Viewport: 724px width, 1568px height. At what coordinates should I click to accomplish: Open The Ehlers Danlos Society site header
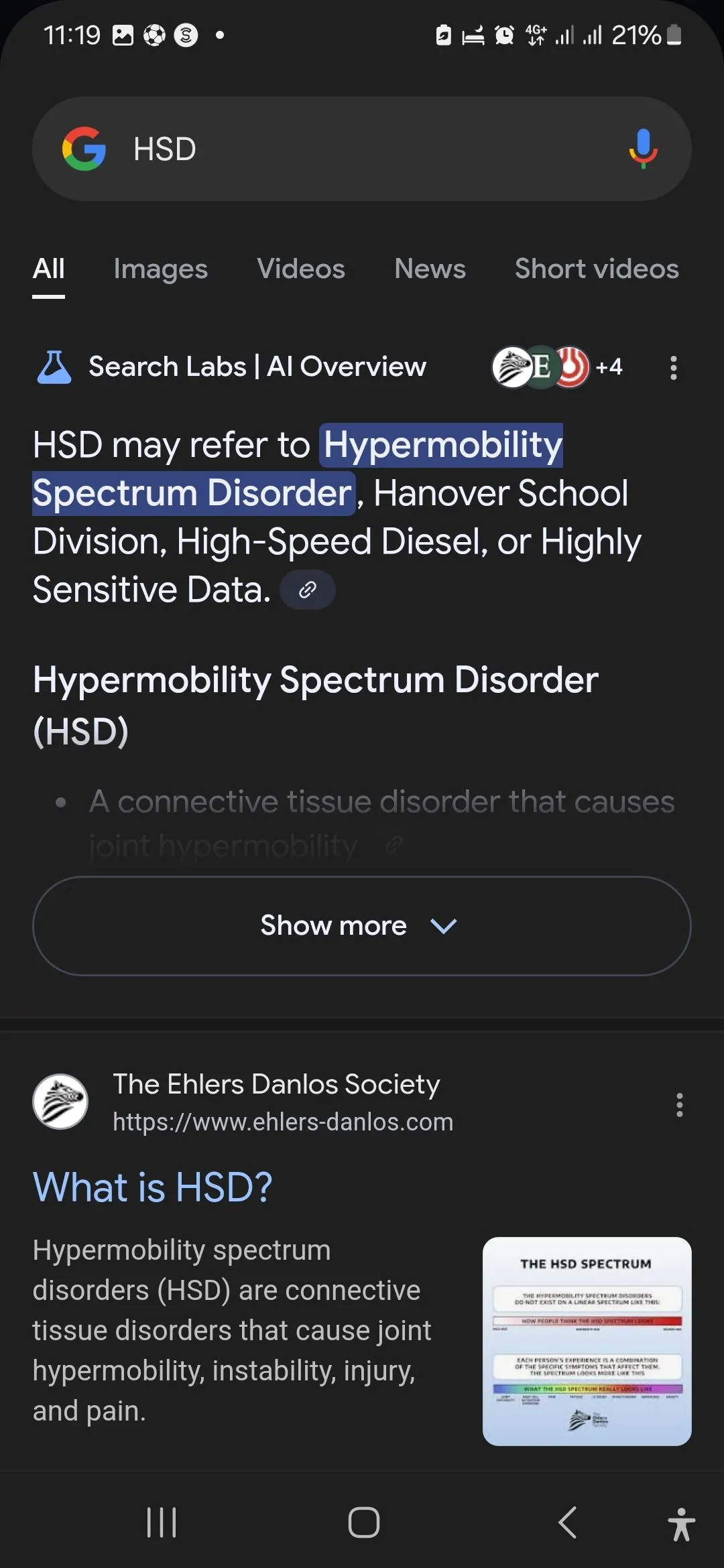click(275, 1102)
